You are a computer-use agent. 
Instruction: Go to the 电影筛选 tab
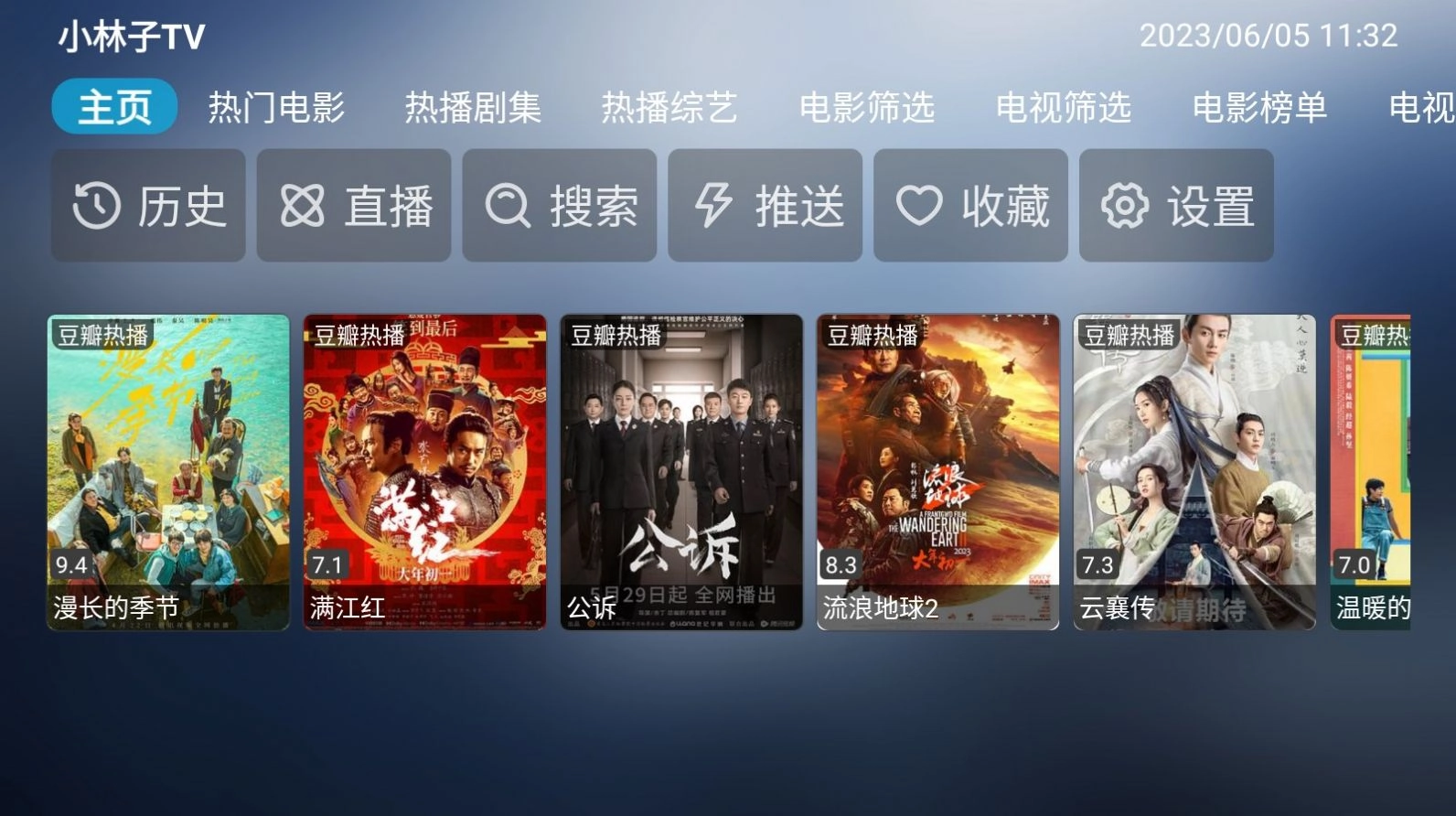pos(867,107)
